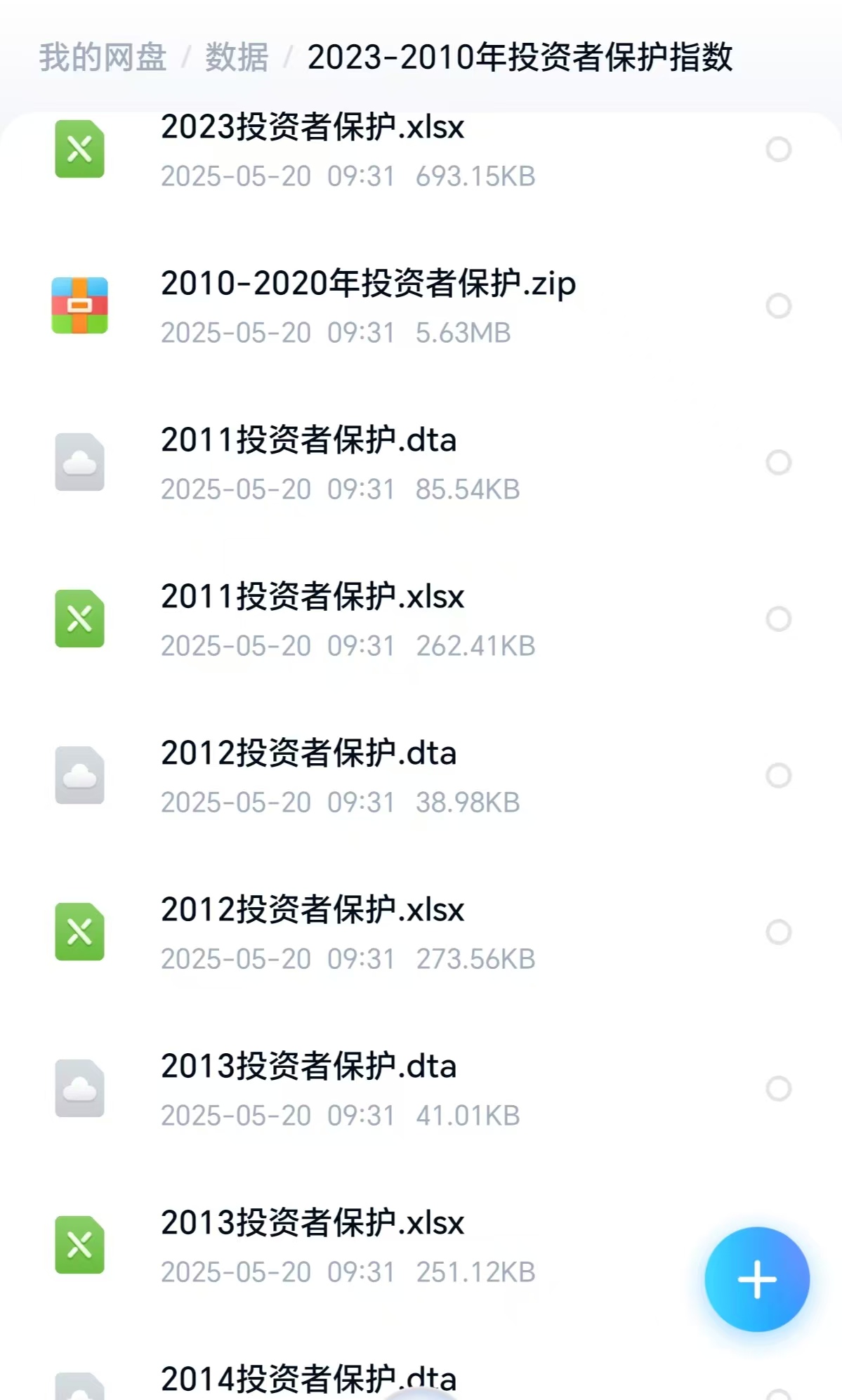Go to 我的网盘 in the breadcrumb
842x1400 pixels.
point(103,58)
